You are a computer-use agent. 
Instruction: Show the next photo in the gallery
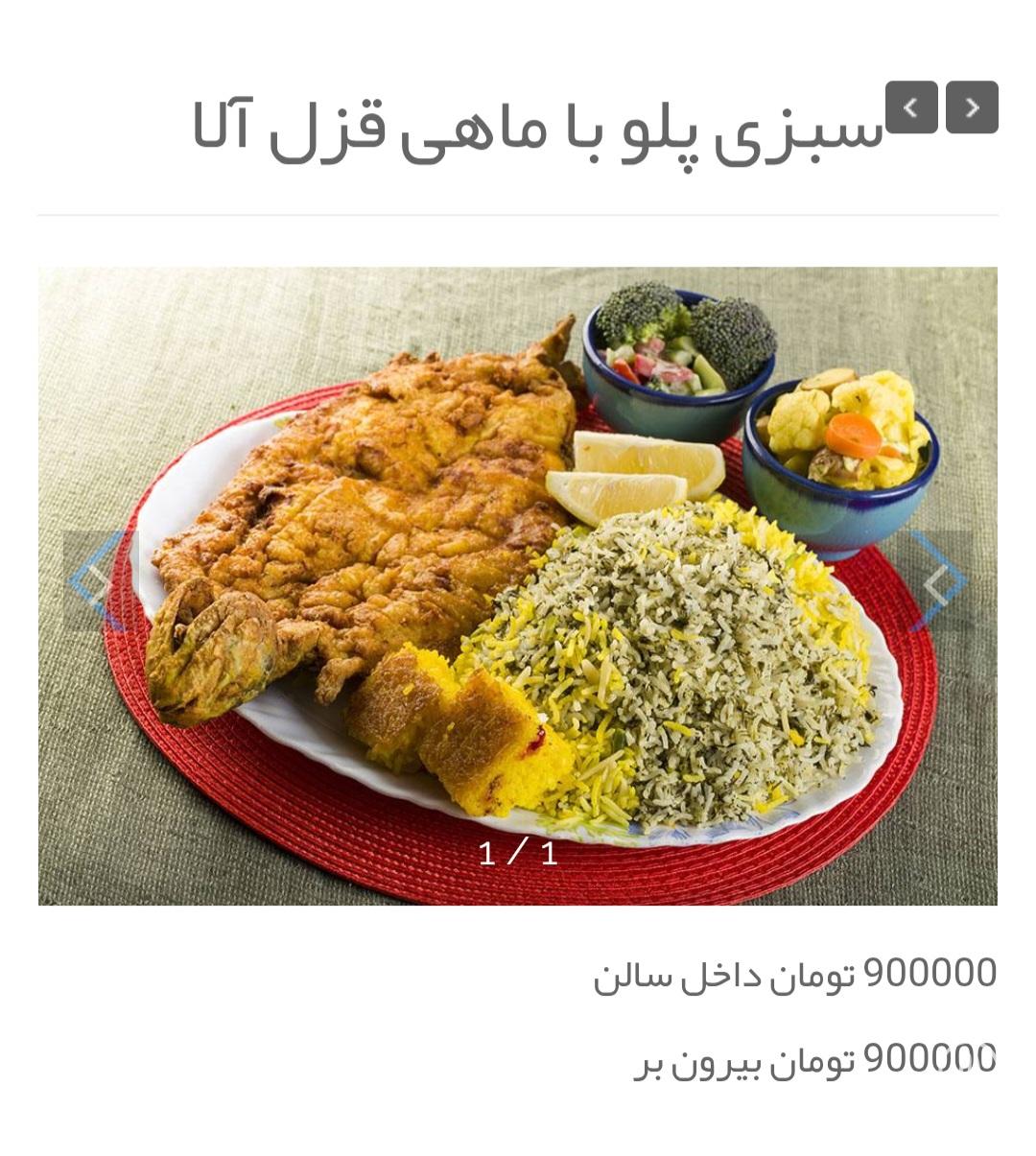coord(936,580)
